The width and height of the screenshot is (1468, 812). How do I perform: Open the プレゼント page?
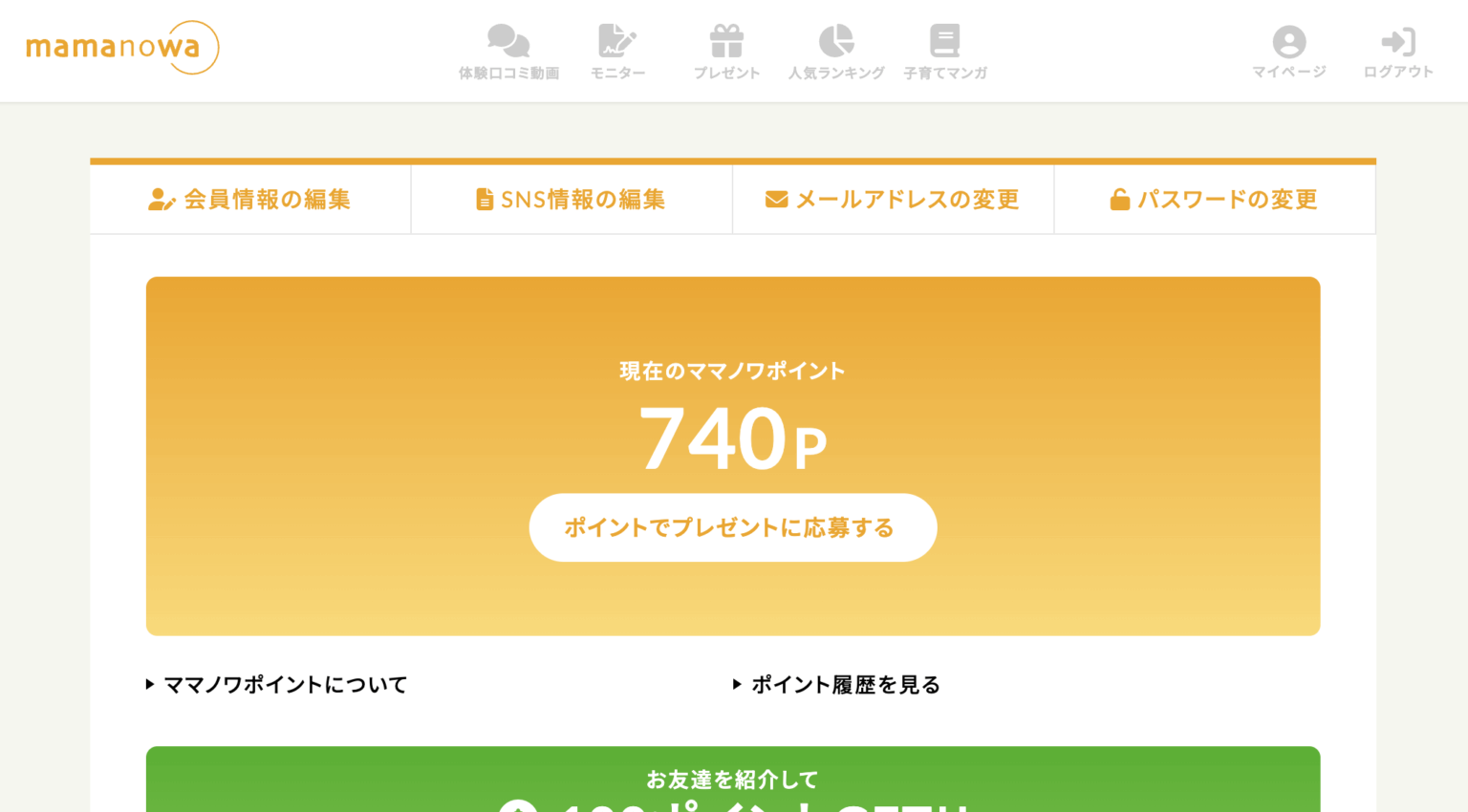726,52
